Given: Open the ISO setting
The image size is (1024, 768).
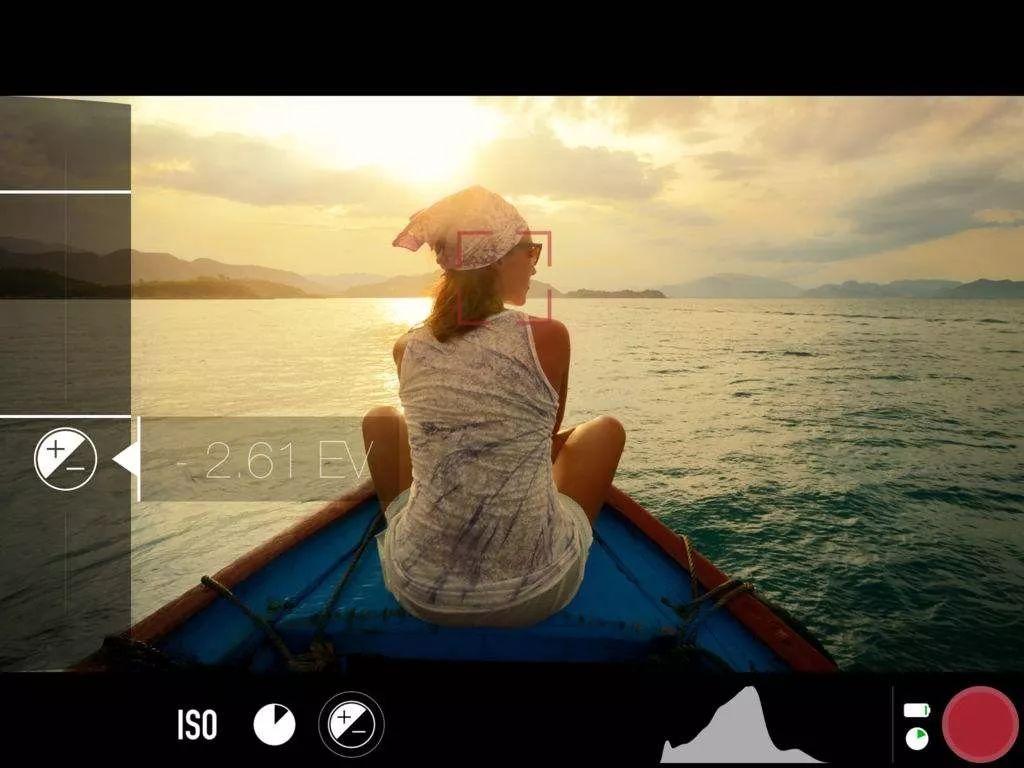Looking at the screenshot, I should coord(197,725).
